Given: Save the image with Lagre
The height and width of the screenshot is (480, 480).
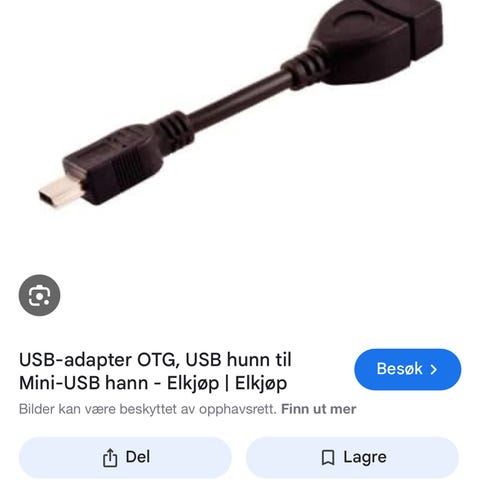Looking at the screenshot, I should (x=353, y=457).
